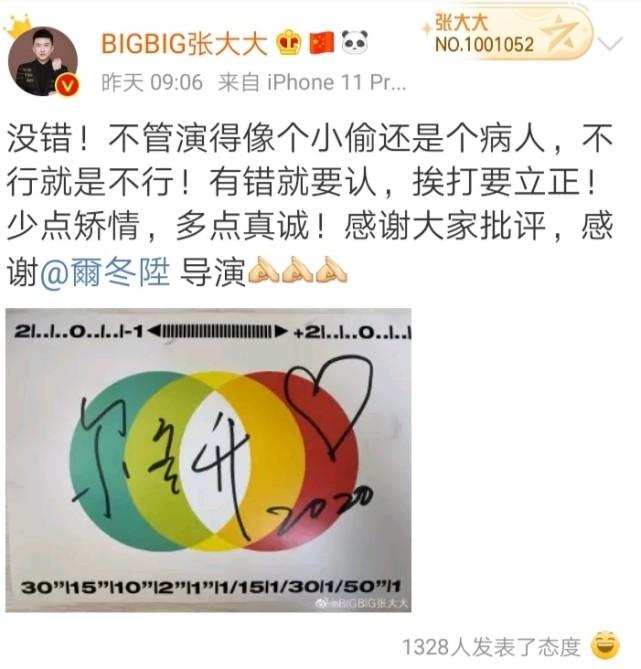Open BIGBIG张大大's profile avatar
The height and width of the screenshot is (669, 641).
44,60
